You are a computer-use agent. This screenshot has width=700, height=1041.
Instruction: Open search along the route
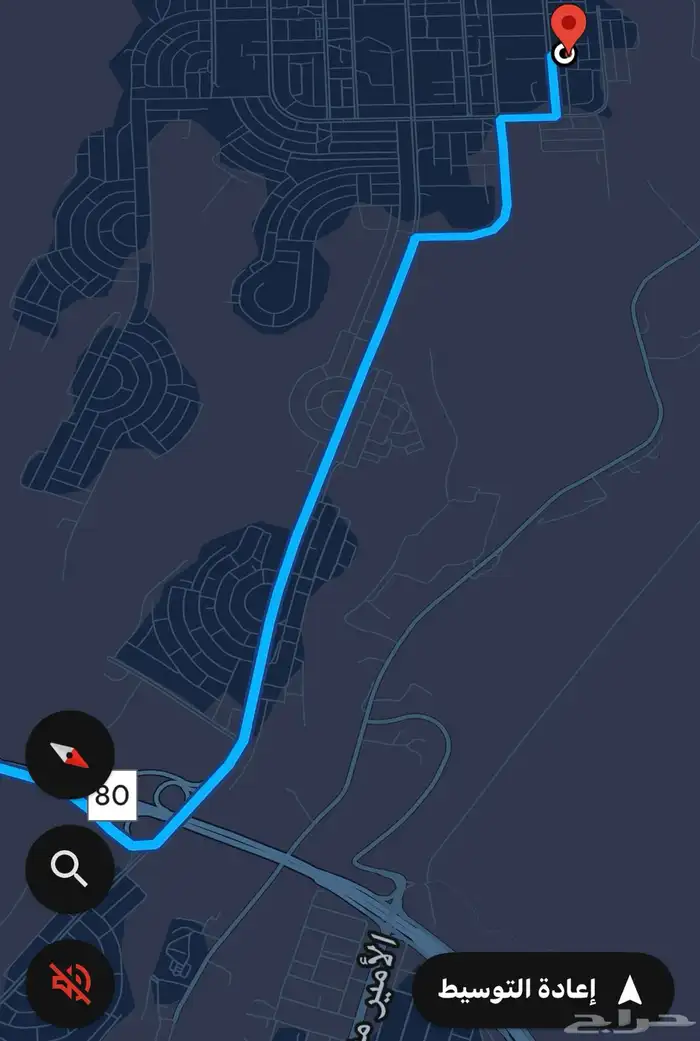(x=70, y=868)
